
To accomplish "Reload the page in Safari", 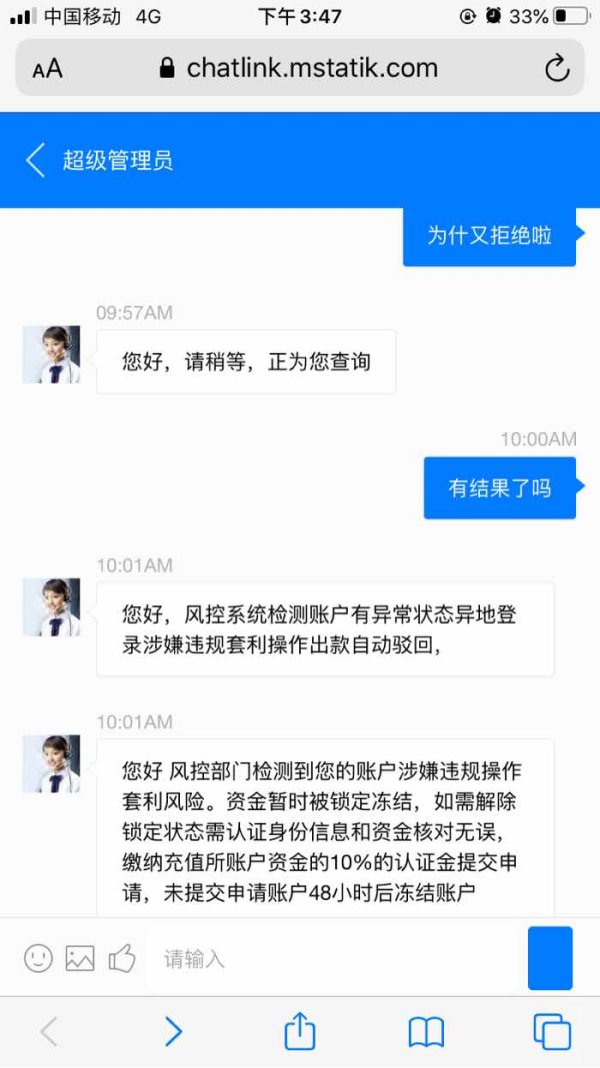I will [557, 68].
